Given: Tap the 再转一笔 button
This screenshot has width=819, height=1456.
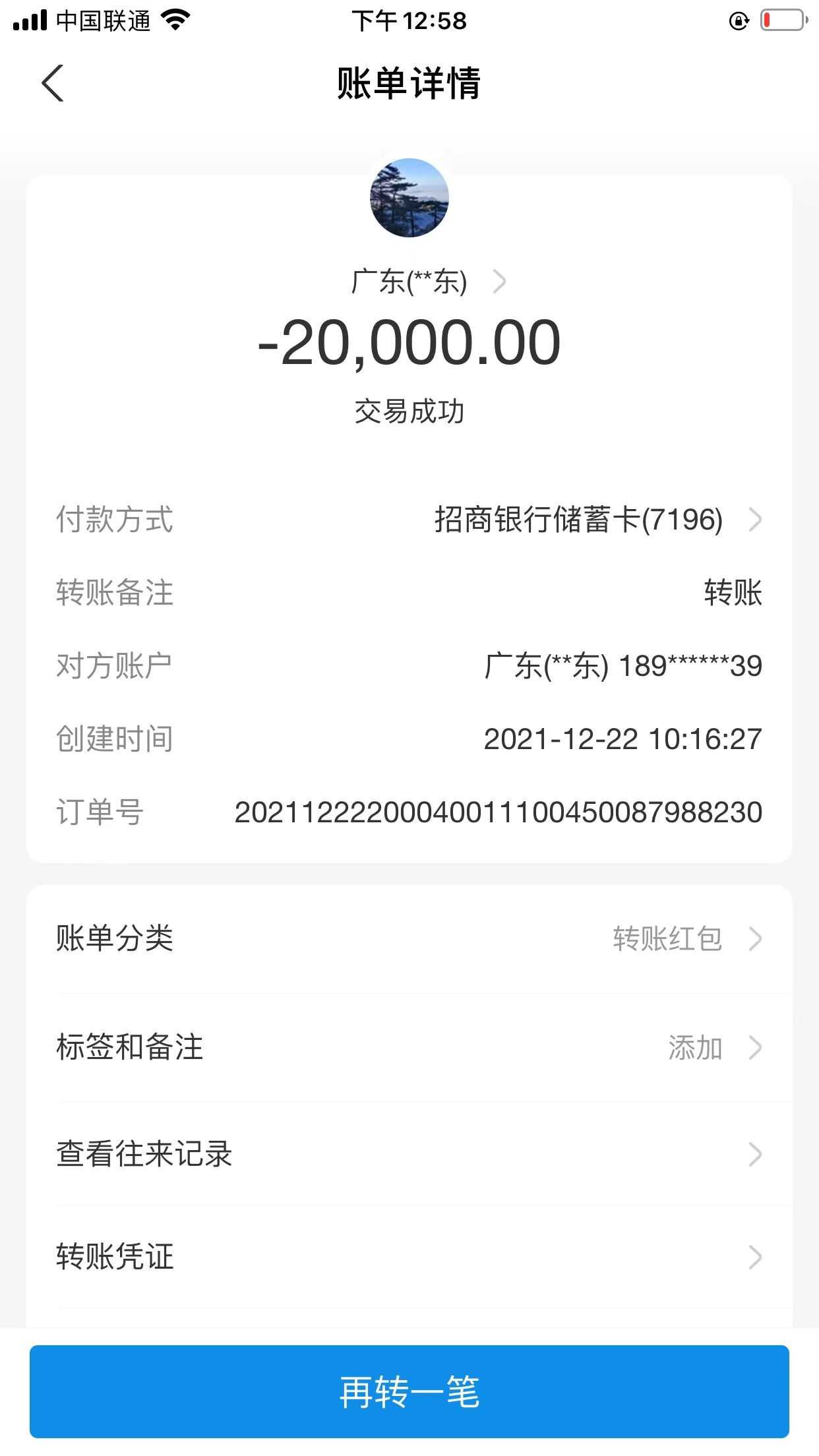Looking at the screenshot, I should tap(409, 1391).
